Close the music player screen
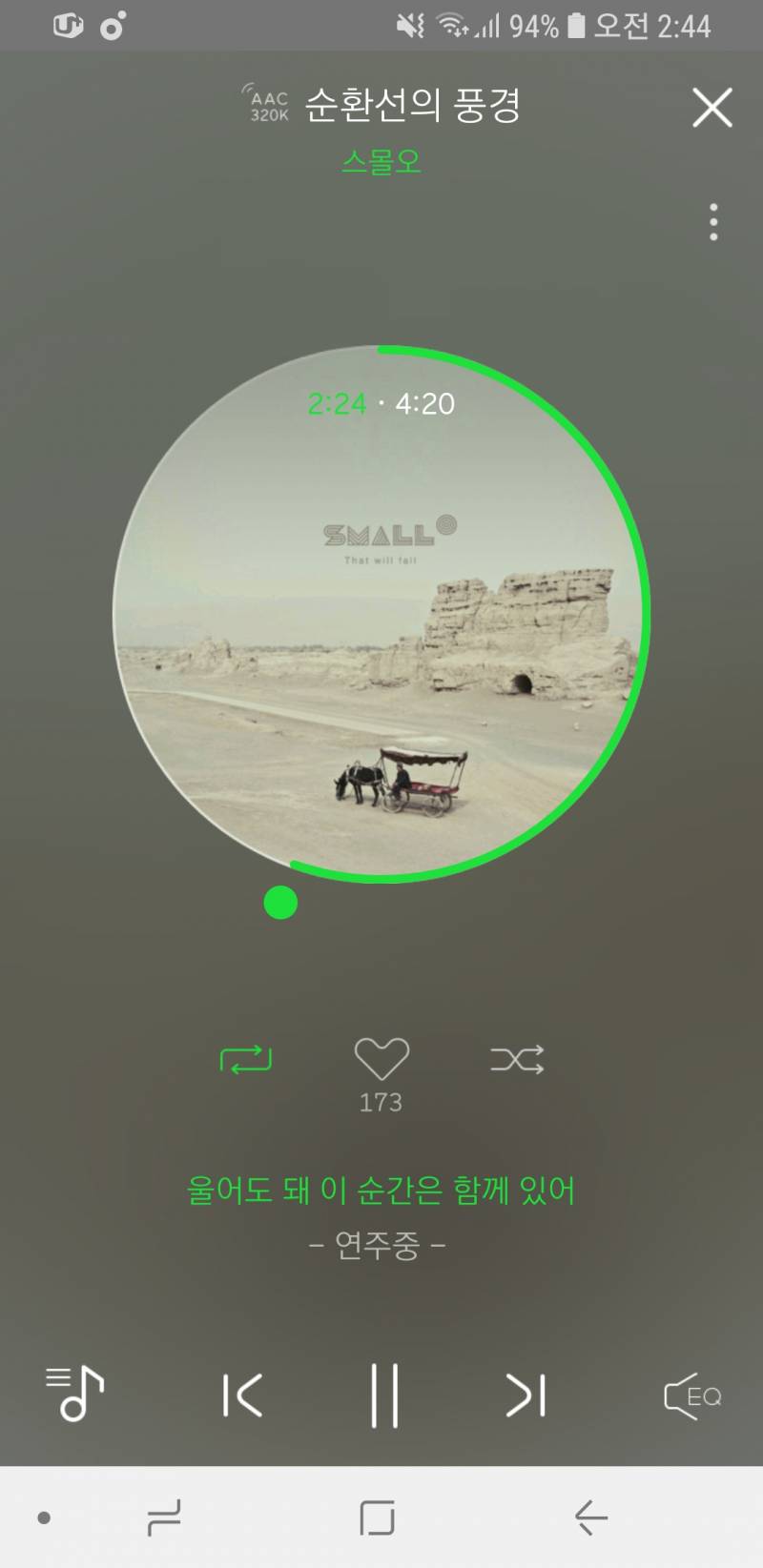Screen dimensions: 763x1568 [711, 108]
